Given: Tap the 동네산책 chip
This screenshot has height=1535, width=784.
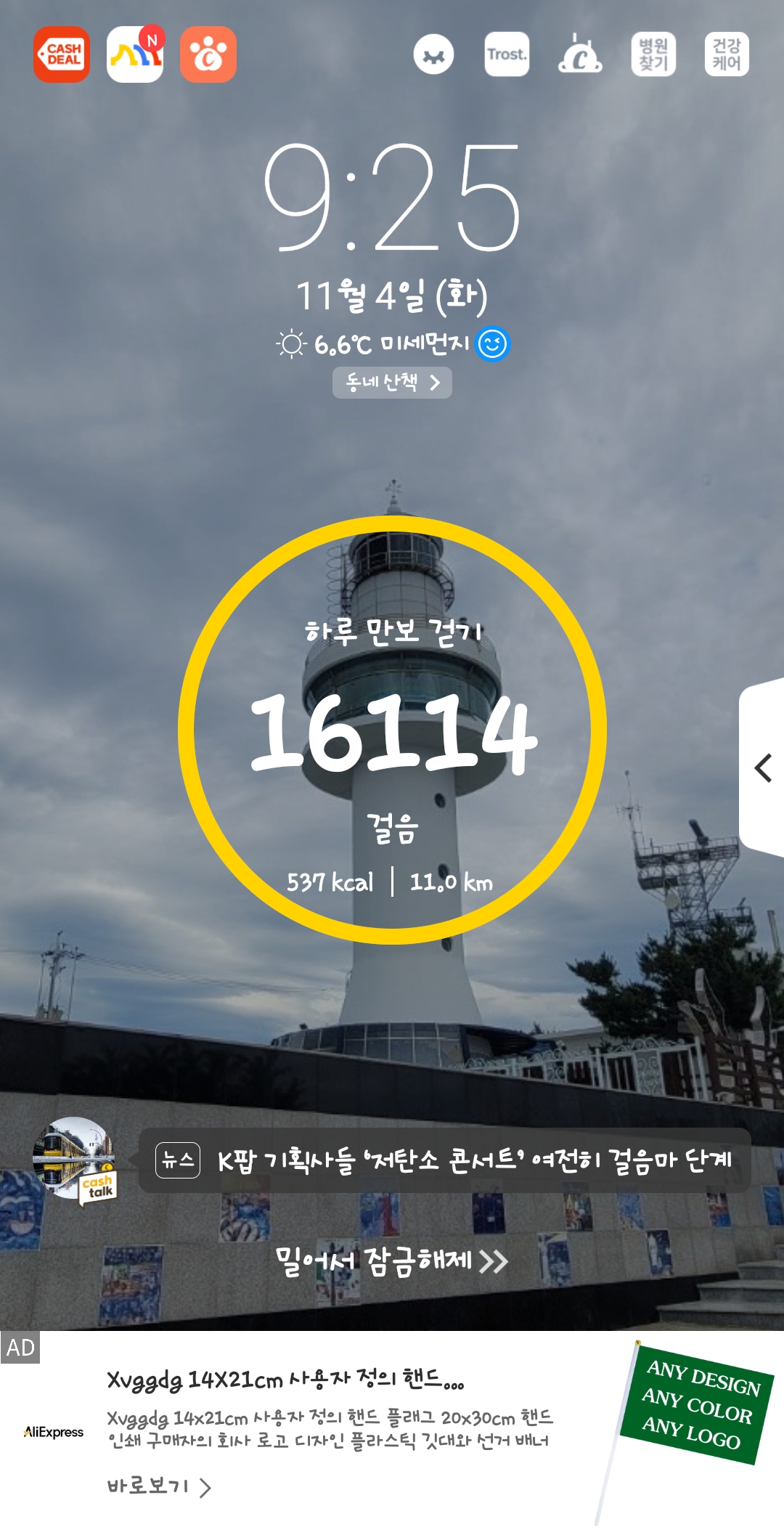Looking at the screenshot, I should point(392,383).
